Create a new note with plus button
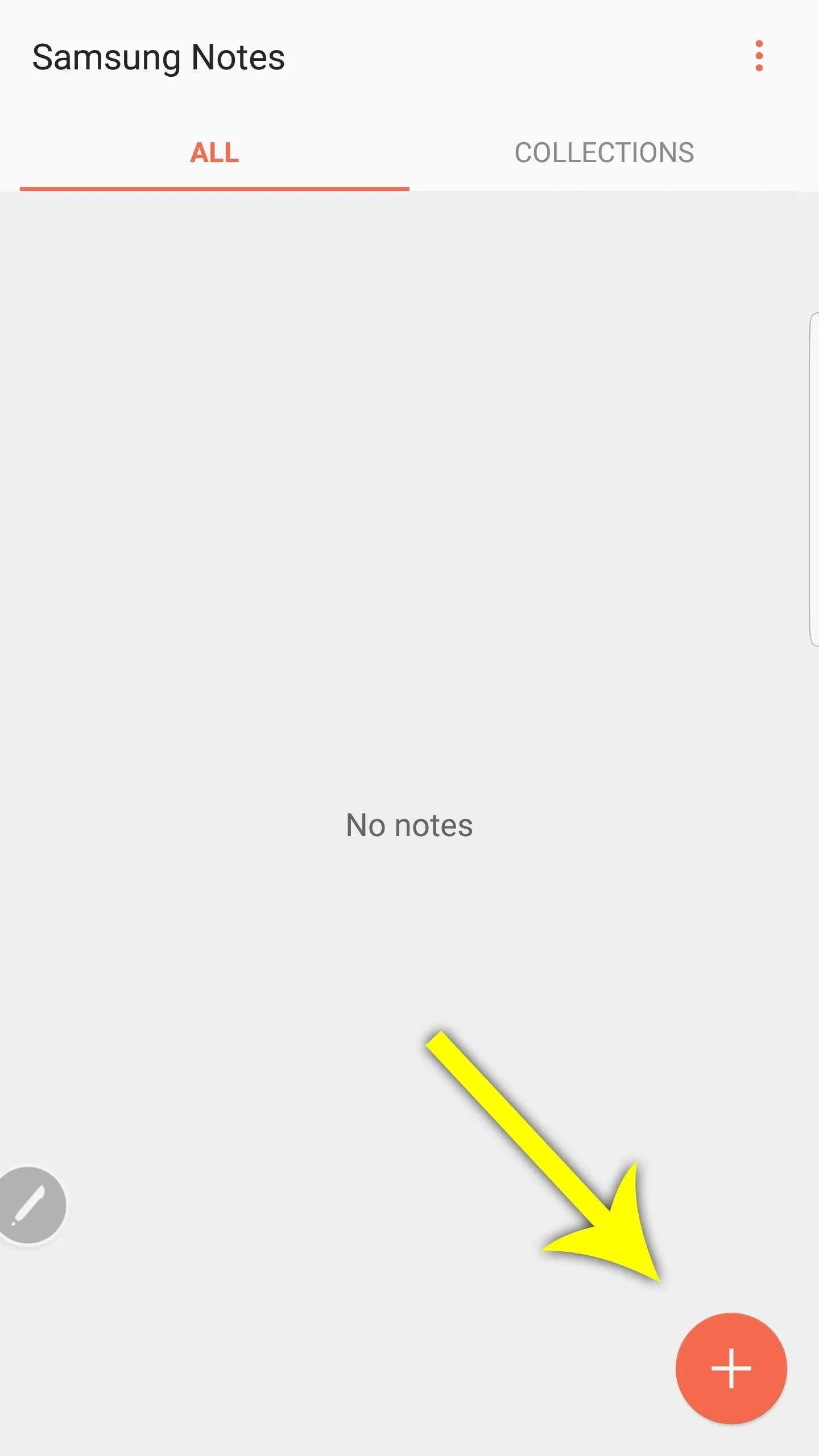 point(731,1368)
